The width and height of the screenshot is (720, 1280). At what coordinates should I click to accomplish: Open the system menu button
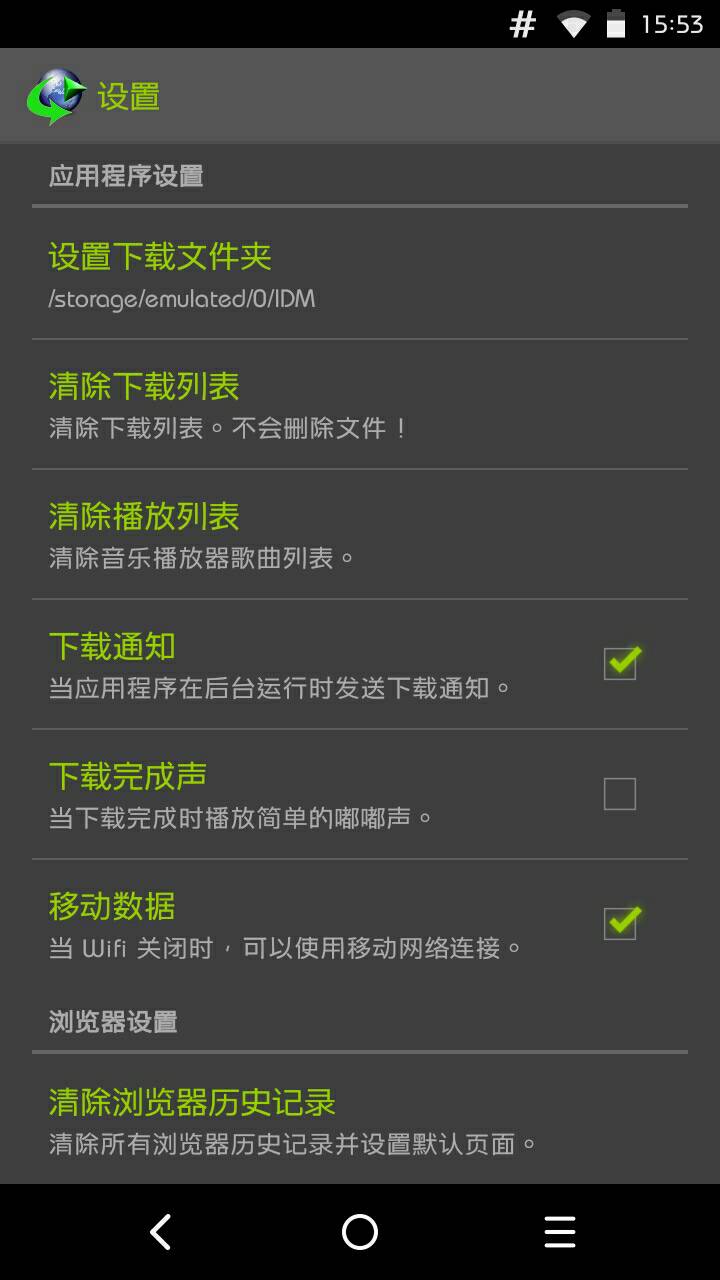(x=559, y=1232)
